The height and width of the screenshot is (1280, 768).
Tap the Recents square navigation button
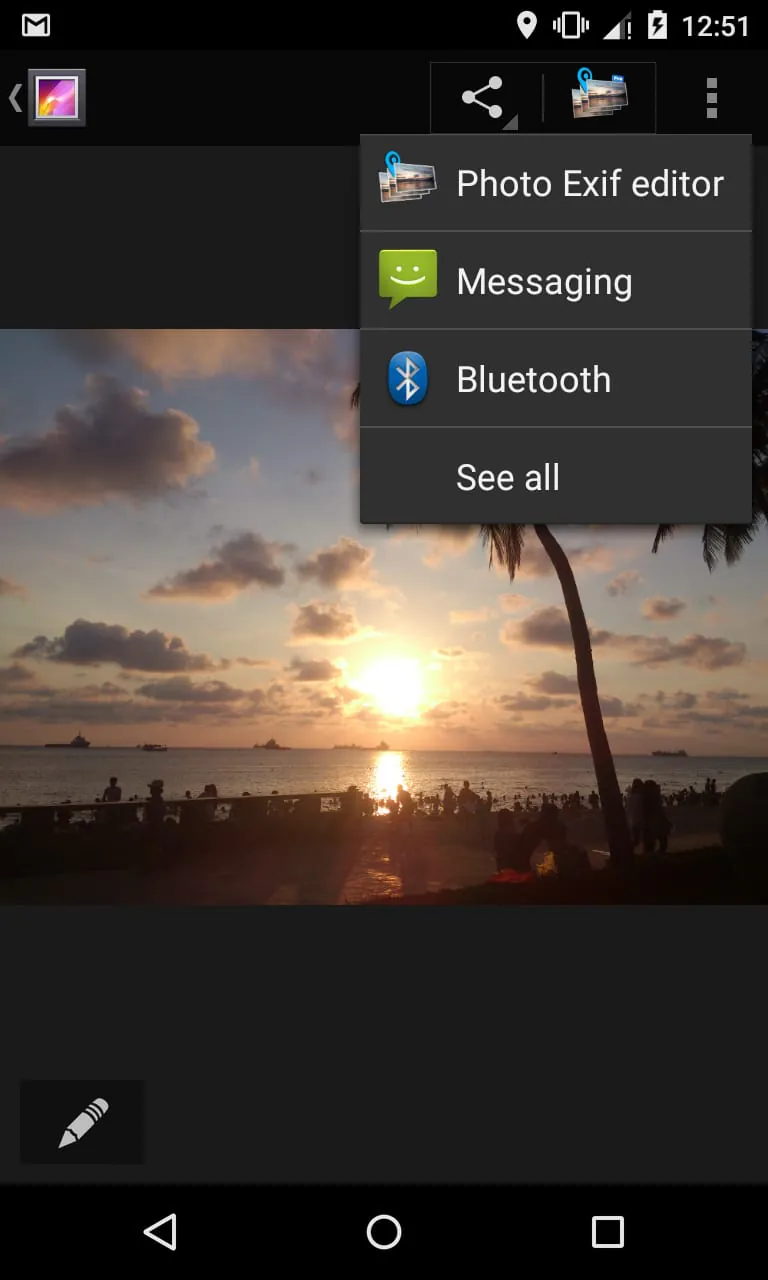click(x=605, y=1235)
